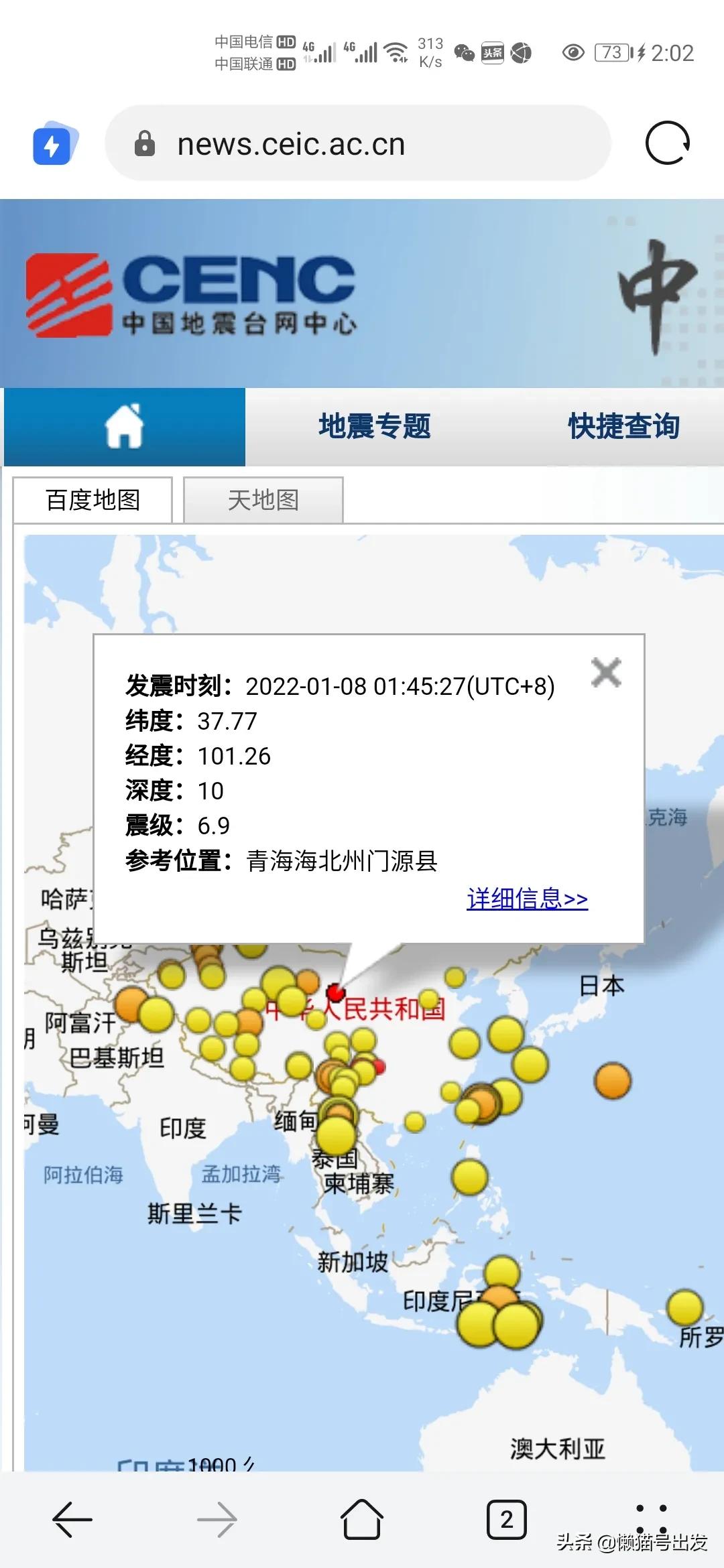Image resolution: width=724 pixels, height=1568 pixels.
Task: Open the 详细信息>> link
Action: coord(527,899)
